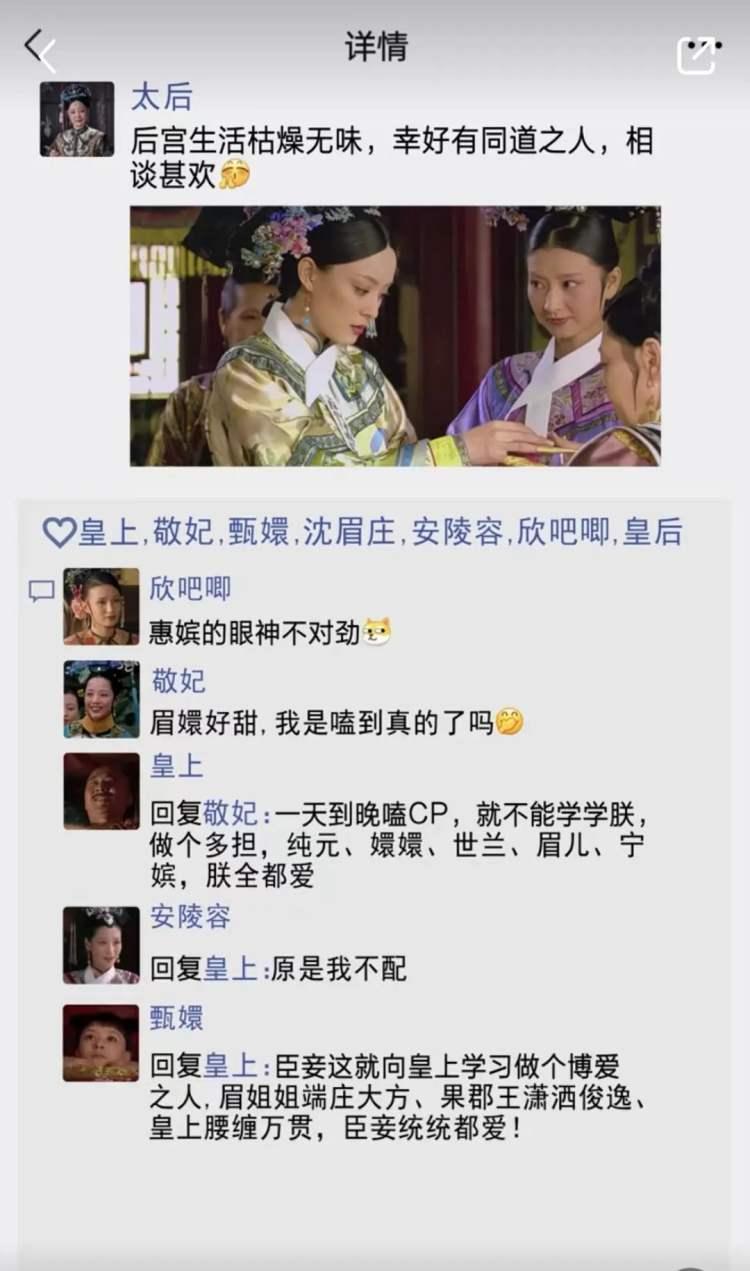
Task: Open 皇上's avatar in the comments
Action: pyautogui.click(x=101, y=791)
